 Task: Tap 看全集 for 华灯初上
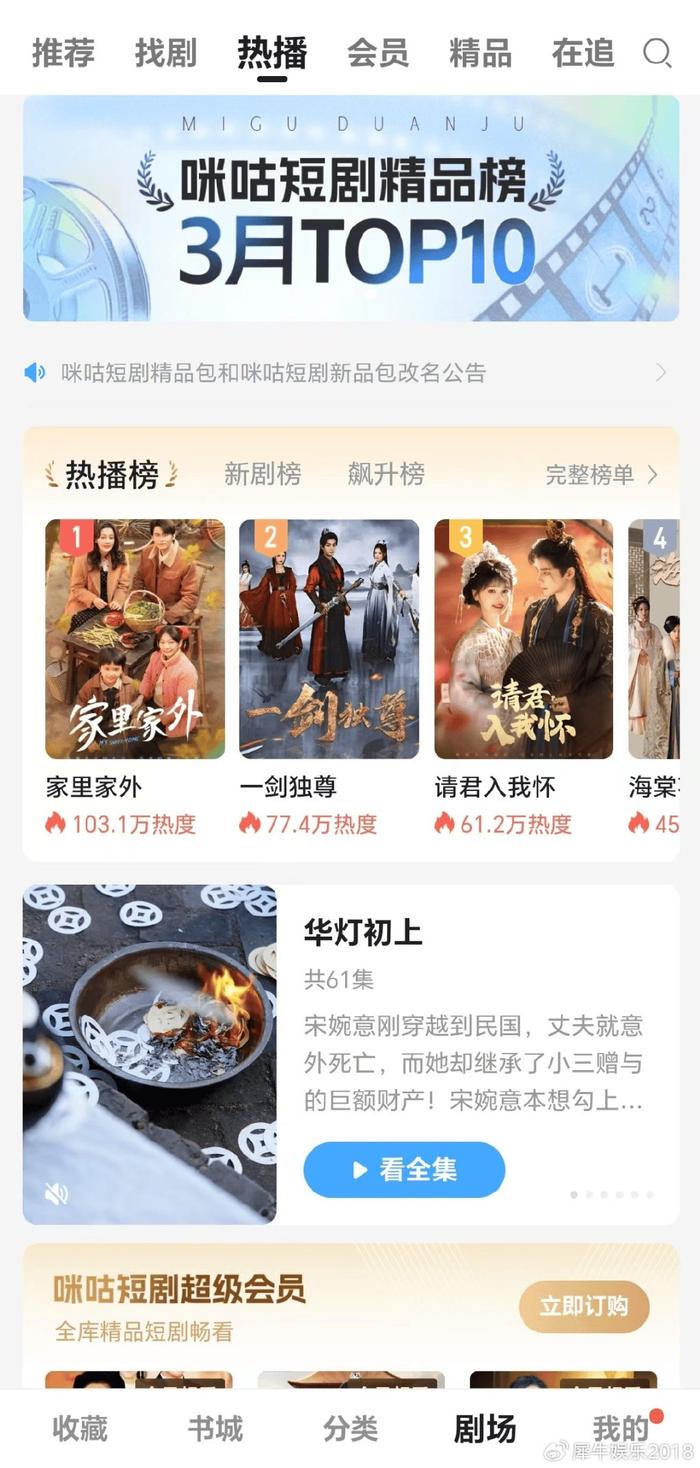(x=404, y=1170)
